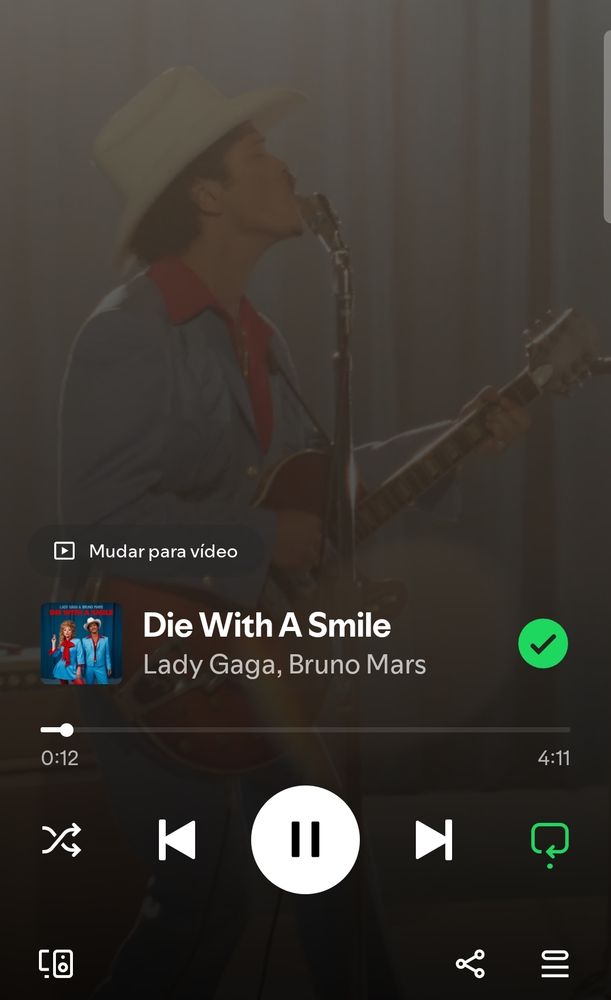Skip to the next track

(433, 840)
